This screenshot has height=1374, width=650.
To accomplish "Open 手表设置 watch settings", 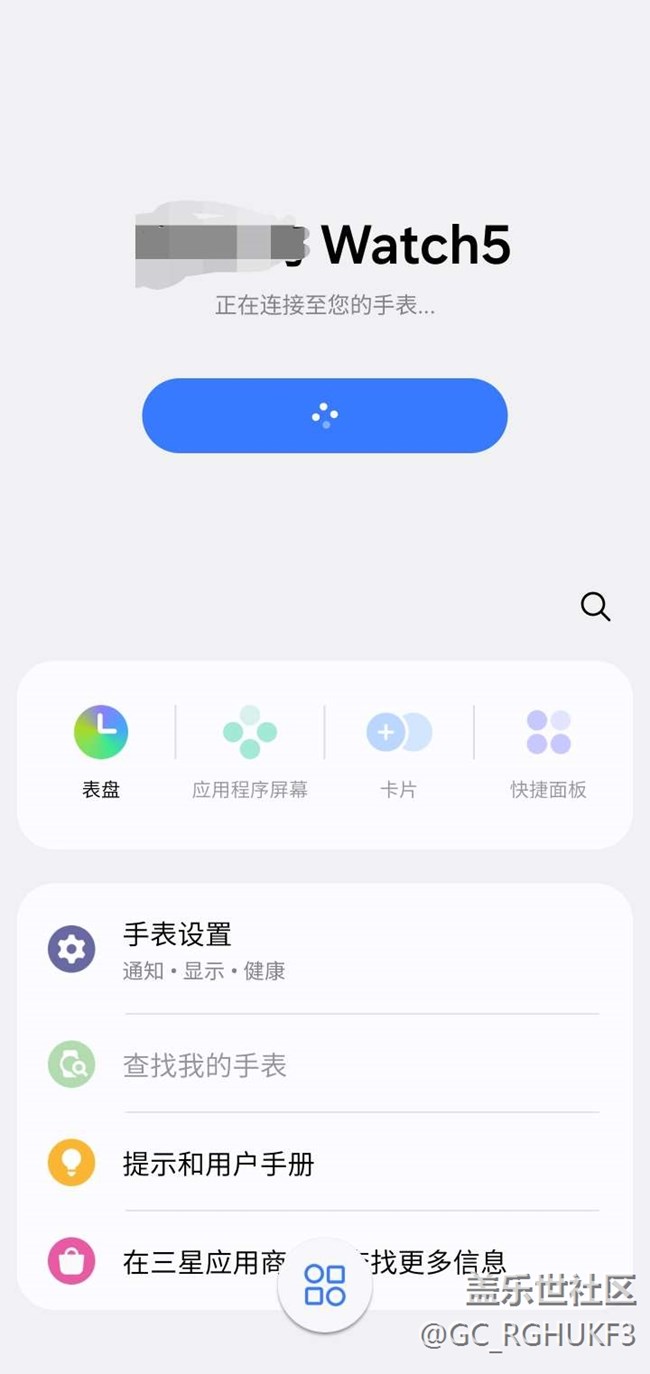I will 324,951.
